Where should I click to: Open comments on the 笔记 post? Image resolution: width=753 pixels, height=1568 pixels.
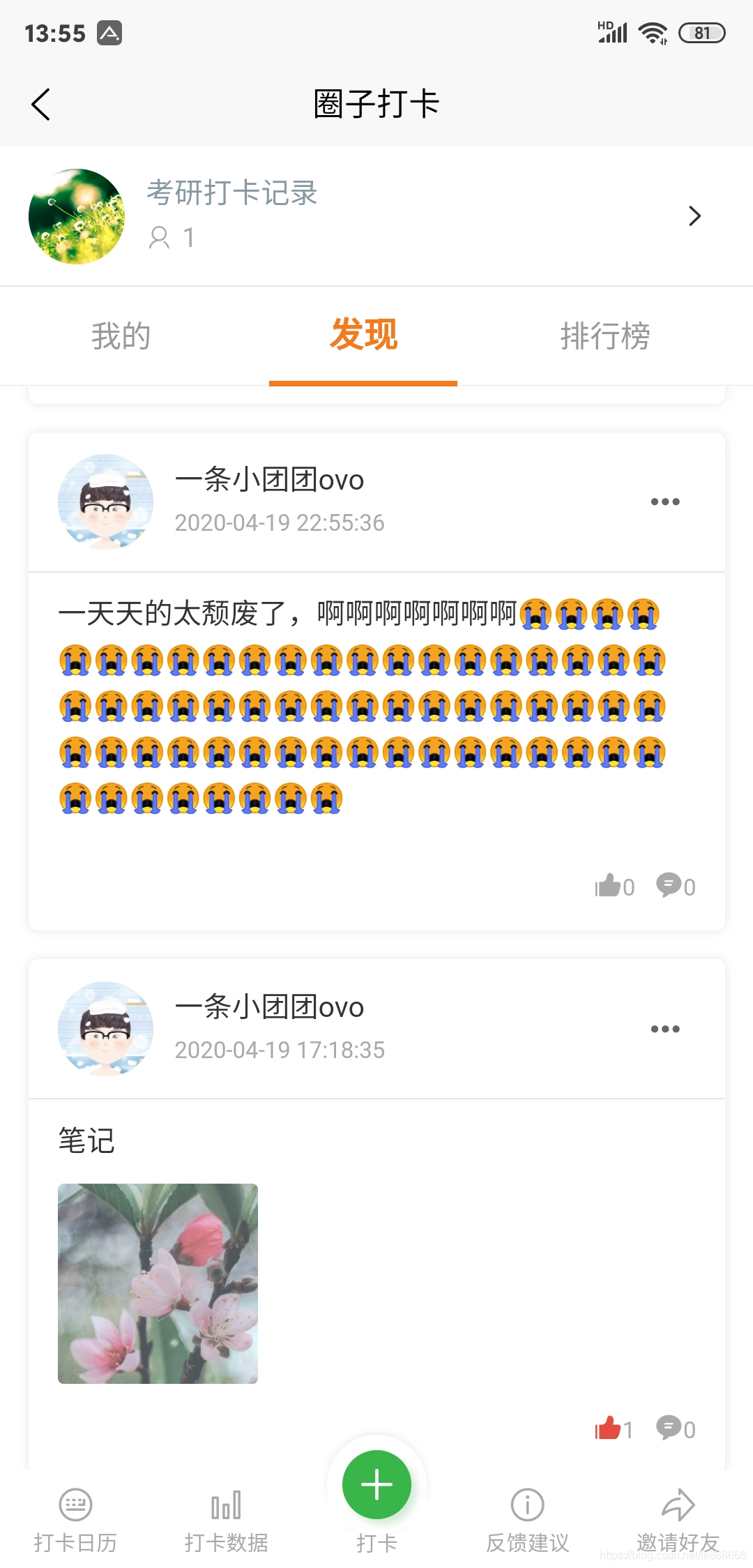[670, 1428]
